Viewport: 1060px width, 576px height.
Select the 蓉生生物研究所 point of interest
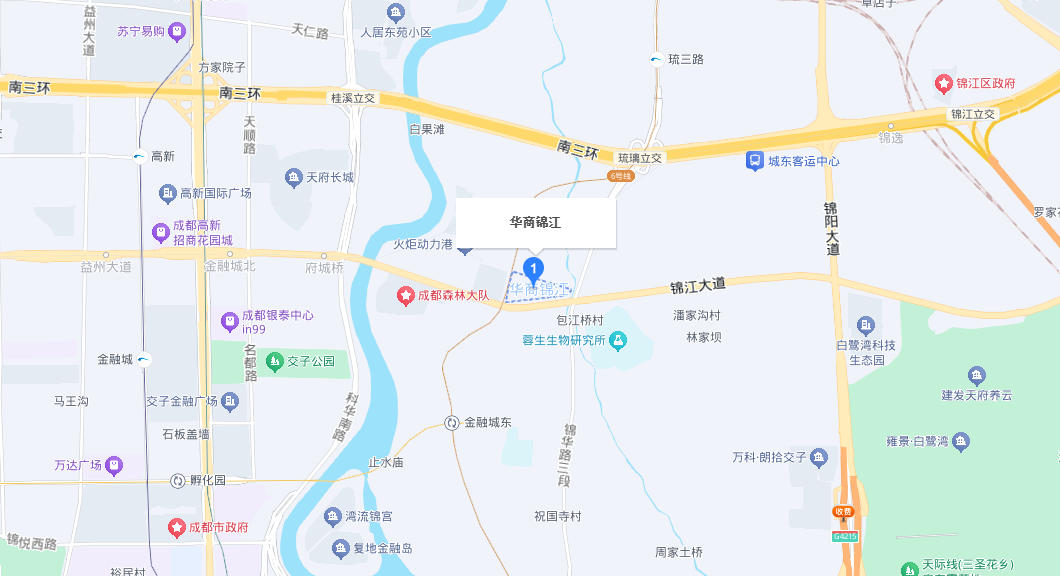[x=619, y=341]
